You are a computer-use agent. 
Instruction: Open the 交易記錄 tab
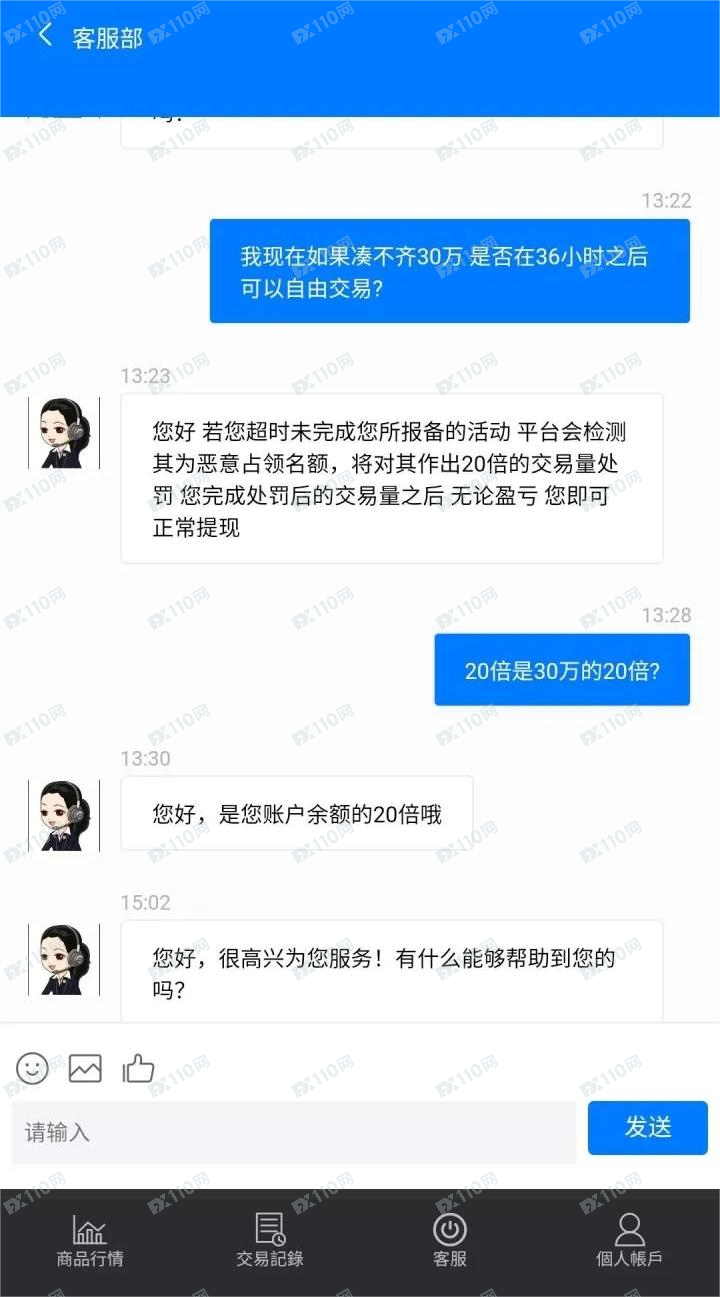pyautogui.click(x=269, y=1240)
